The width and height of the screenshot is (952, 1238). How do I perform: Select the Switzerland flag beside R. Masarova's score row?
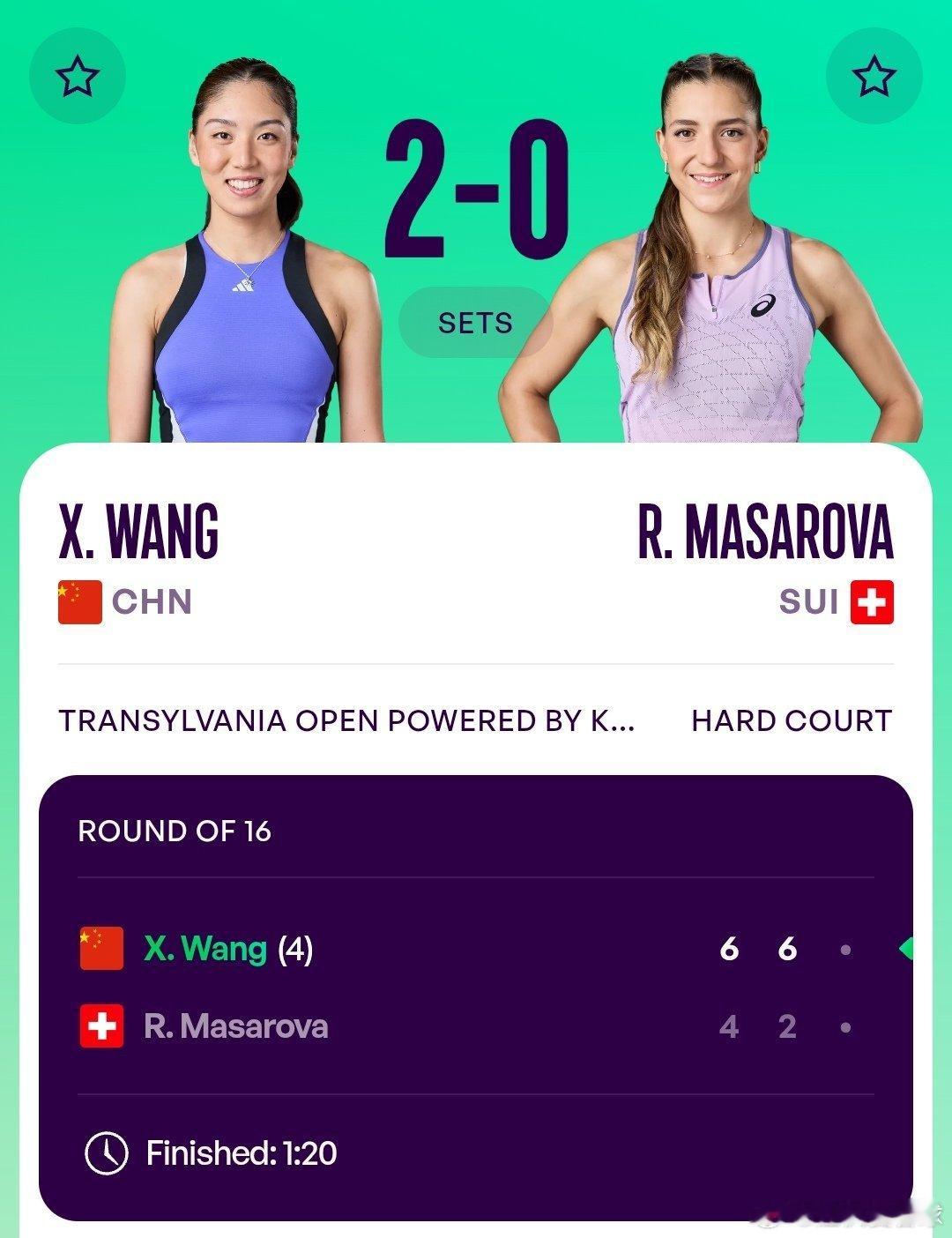click(100, 1026)
